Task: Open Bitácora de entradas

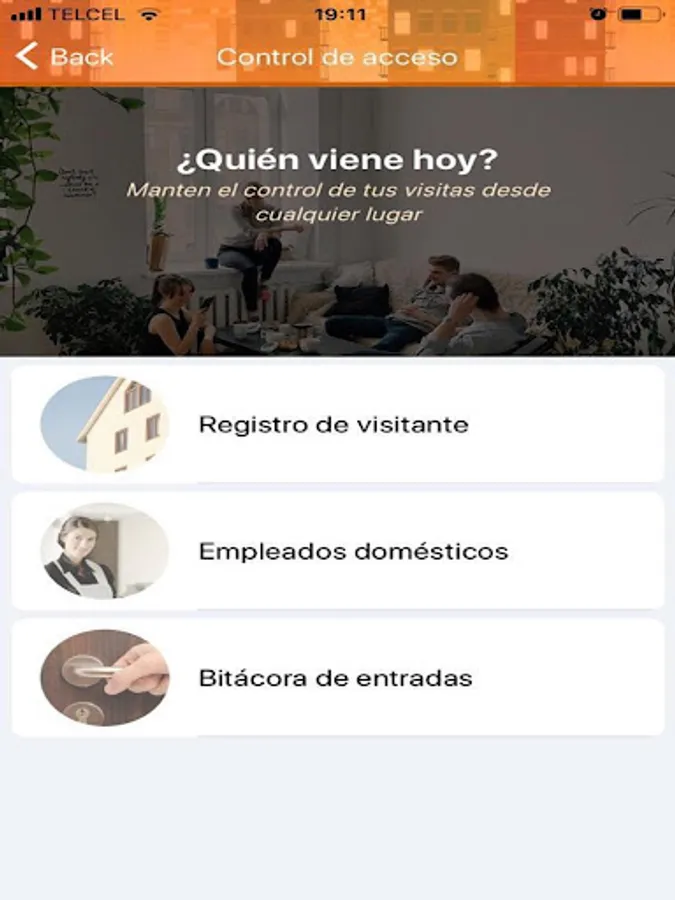Action: pos(338,678)
